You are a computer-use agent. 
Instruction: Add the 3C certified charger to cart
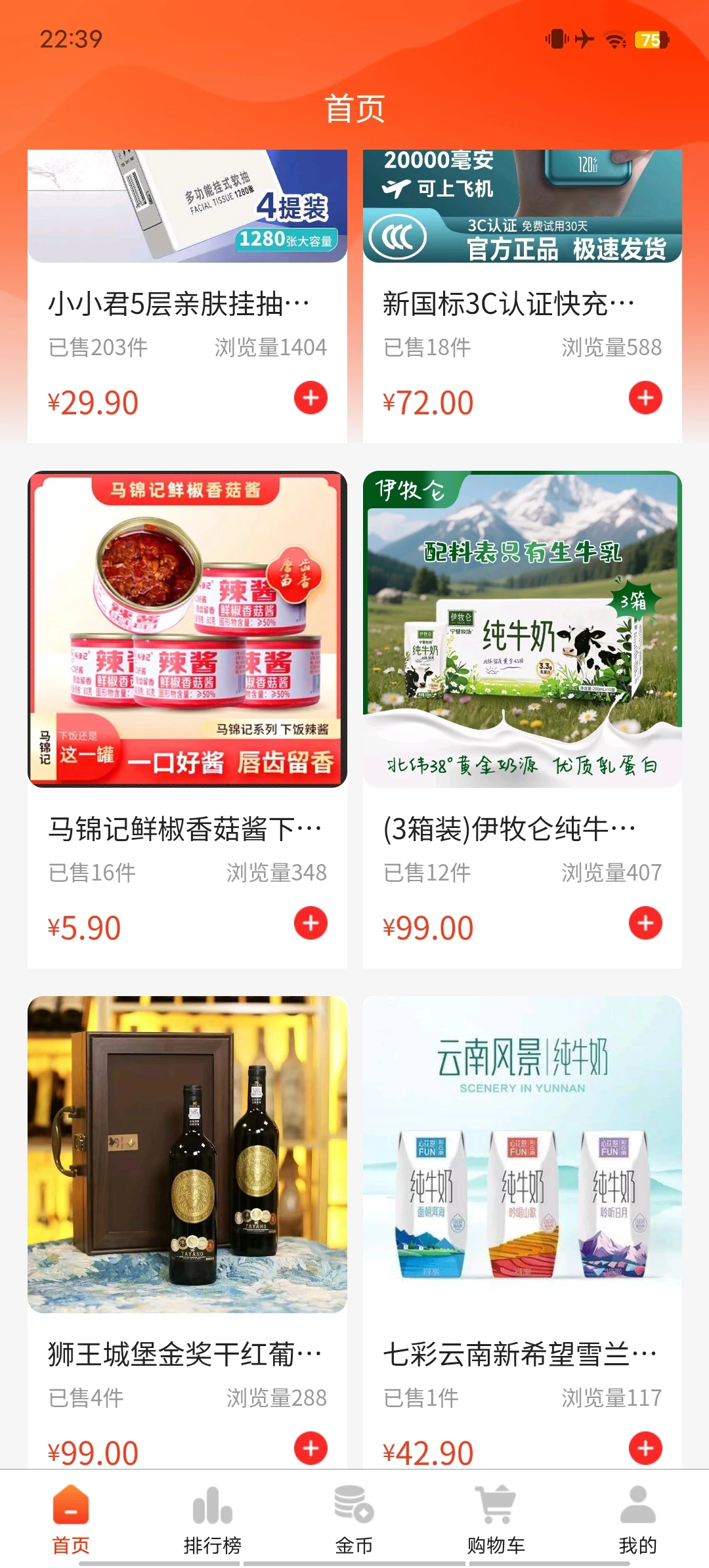[645, 397]
